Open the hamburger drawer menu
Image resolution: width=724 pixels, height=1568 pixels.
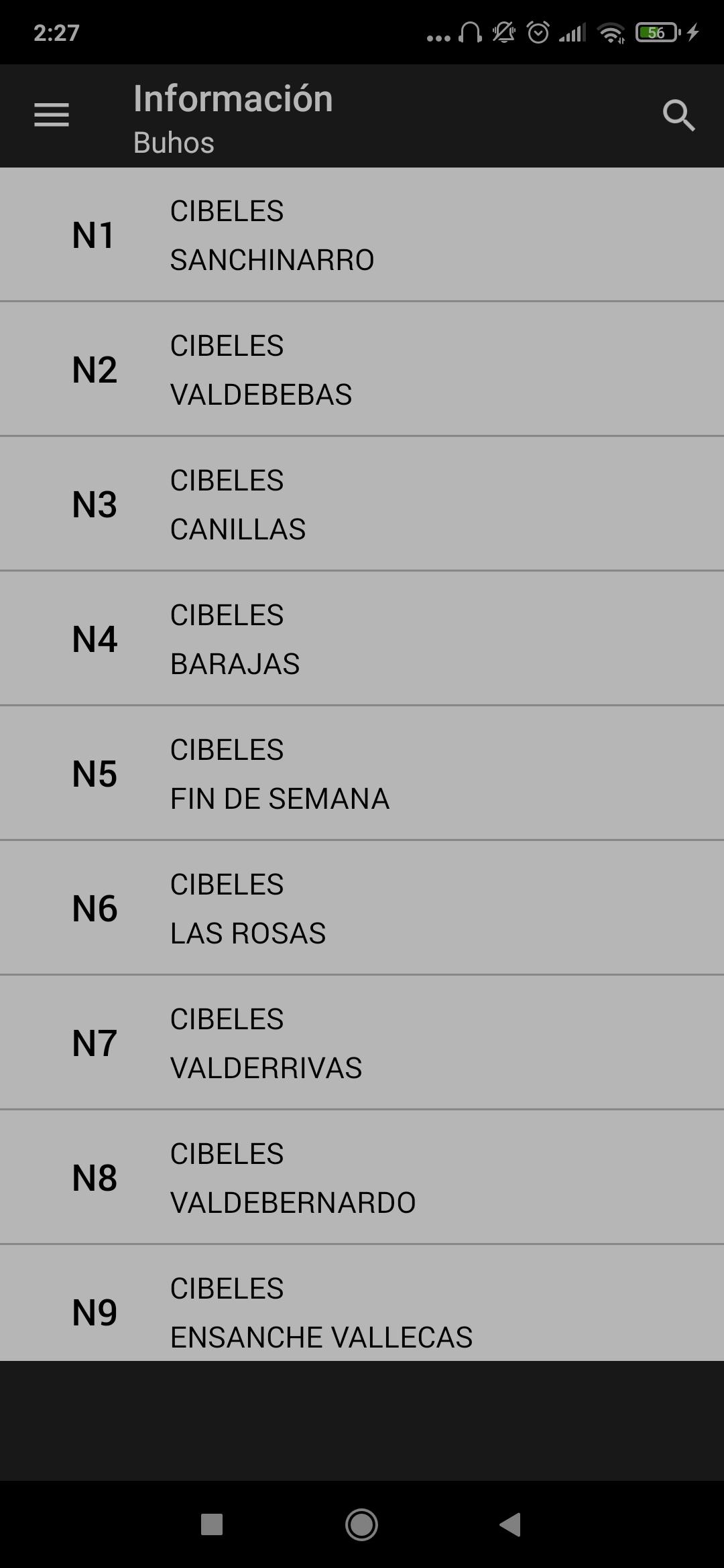tap(52, 115)
